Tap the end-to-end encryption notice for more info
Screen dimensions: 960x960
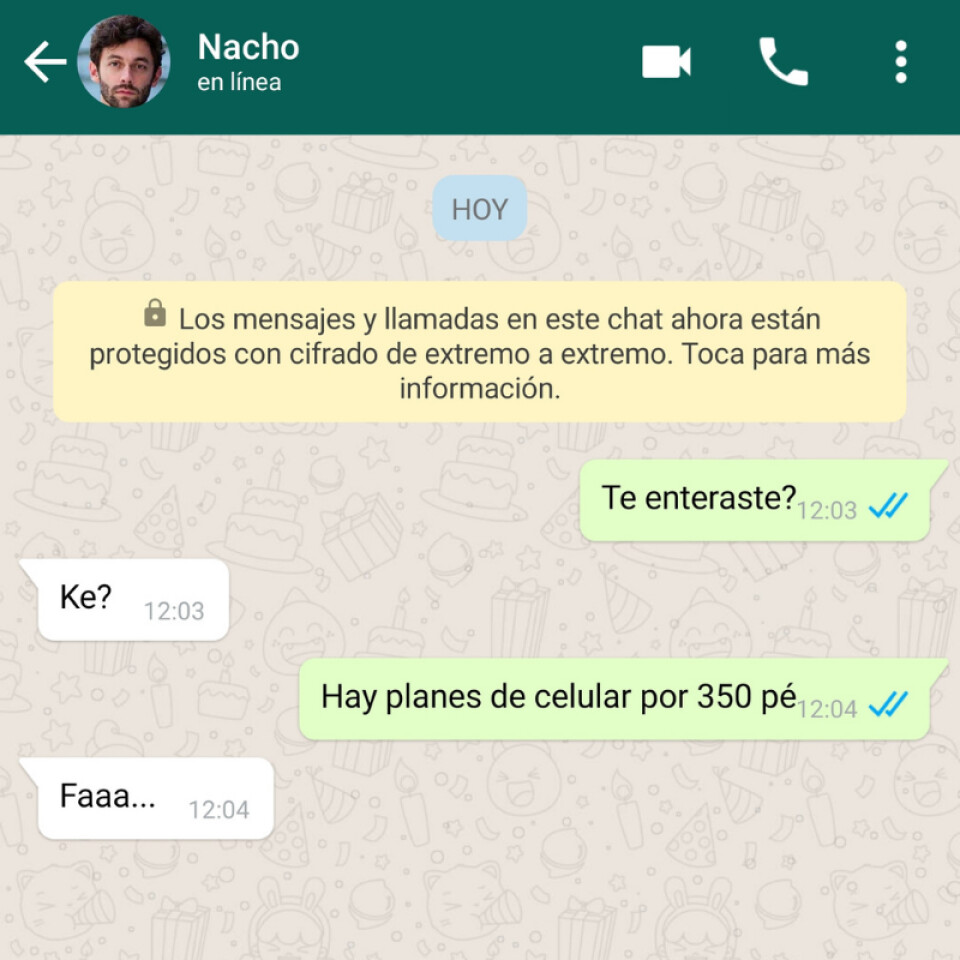point(480,352)
